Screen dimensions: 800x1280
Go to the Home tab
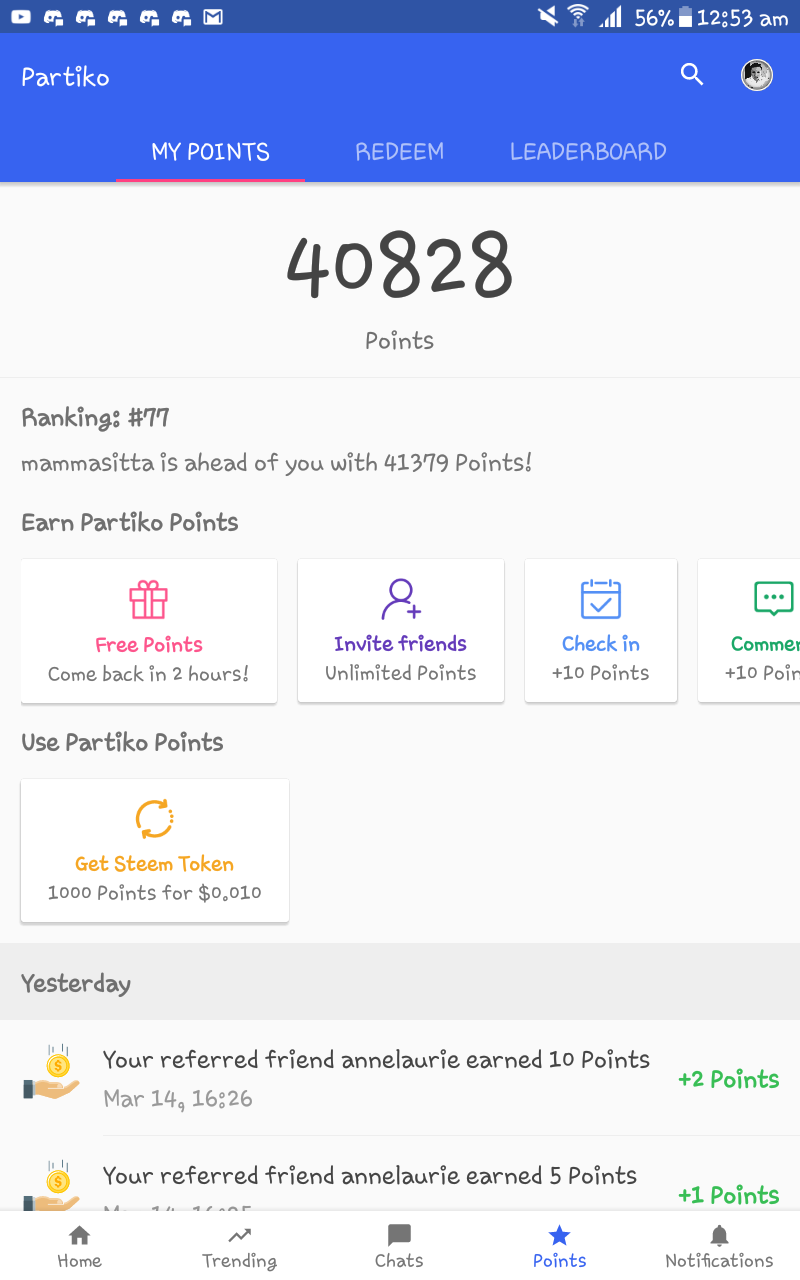coord(80,1246)
